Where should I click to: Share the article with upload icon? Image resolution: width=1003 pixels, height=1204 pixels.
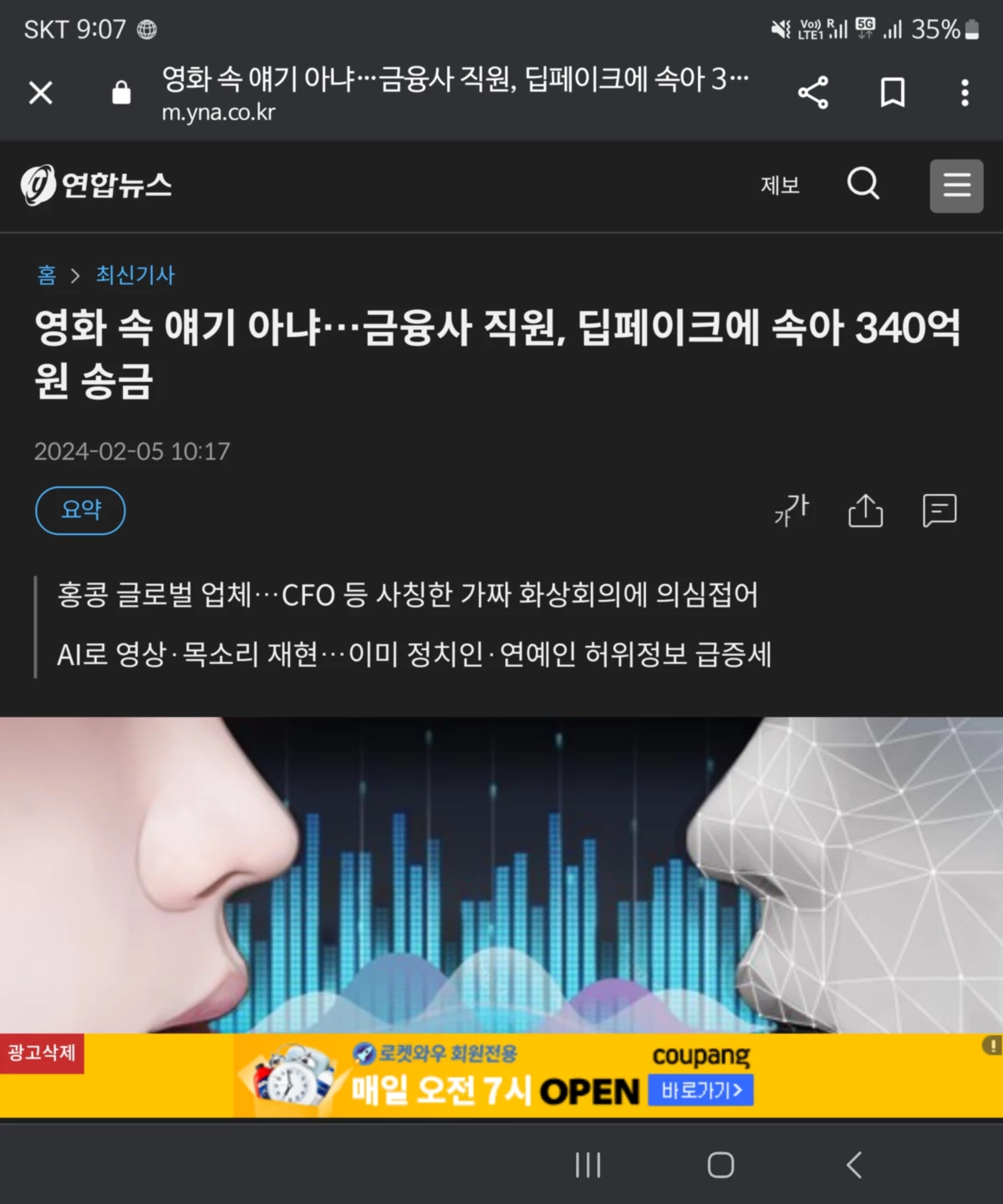[865, 510]
